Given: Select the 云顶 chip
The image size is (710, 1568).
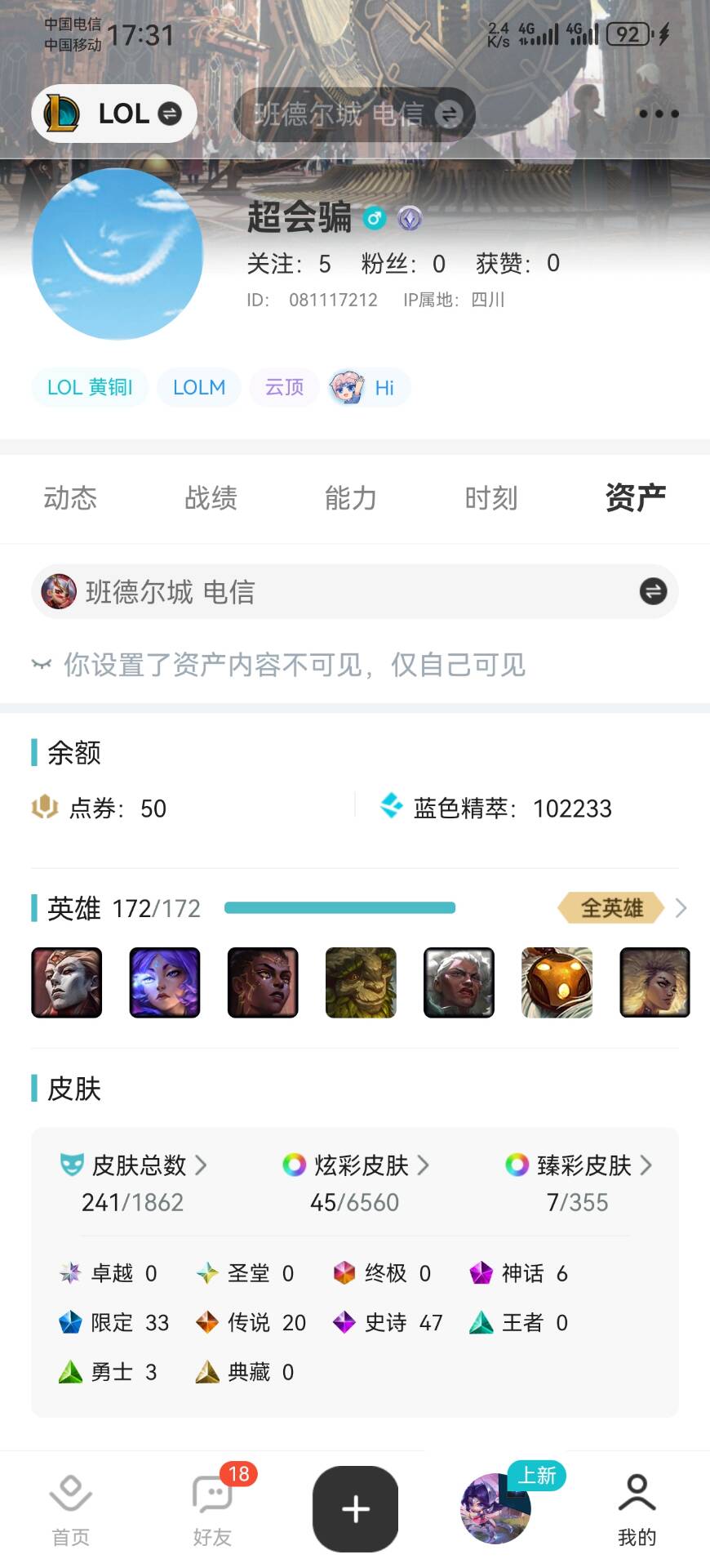Looking at the screenshot, I should [x=284, y=387].
